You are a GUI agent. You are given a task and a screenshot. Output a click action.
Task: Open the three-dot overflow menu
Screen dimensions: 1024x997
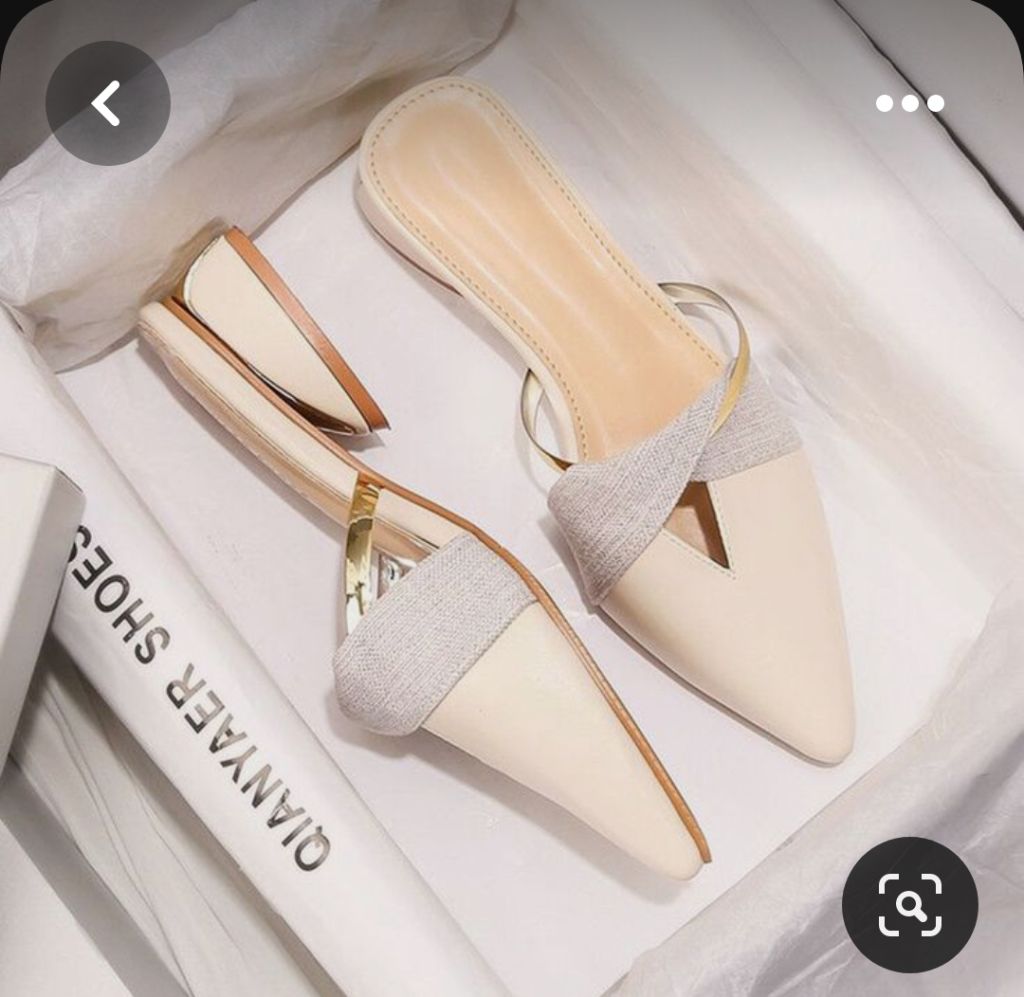tap(910, 103)
